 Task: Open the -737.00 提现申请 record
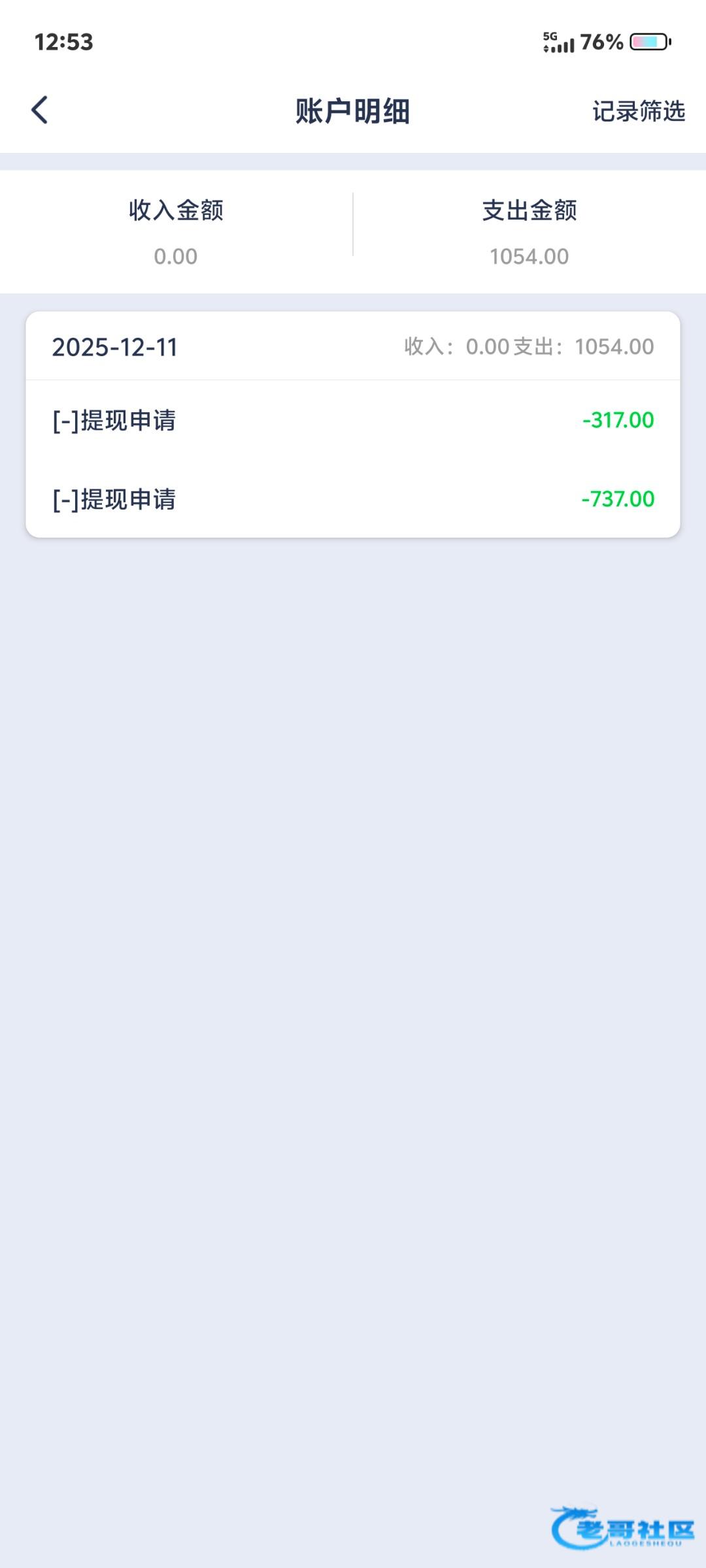pos(353,499)
